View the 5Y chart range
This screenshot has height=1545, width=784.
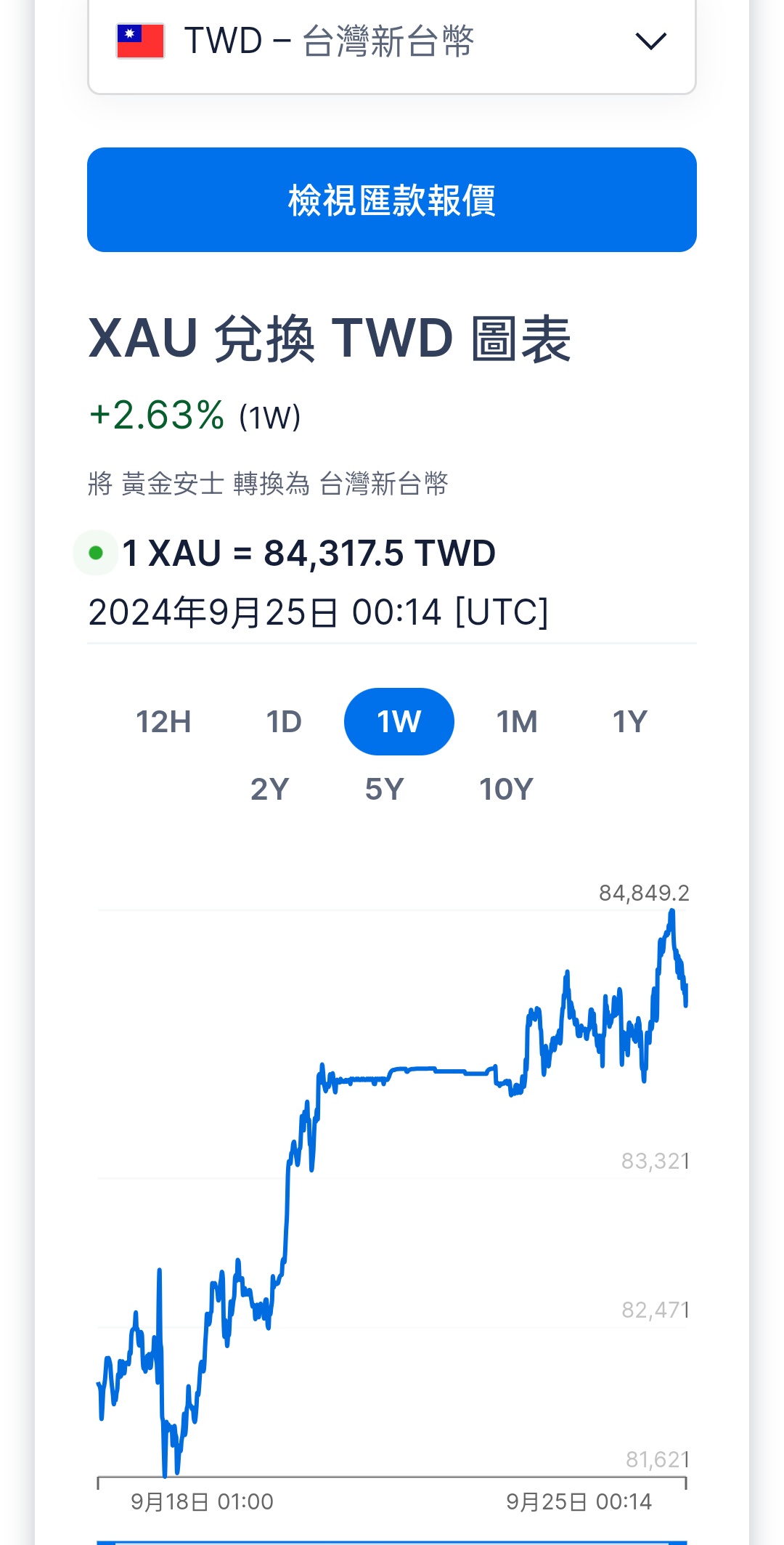point(385,789)
